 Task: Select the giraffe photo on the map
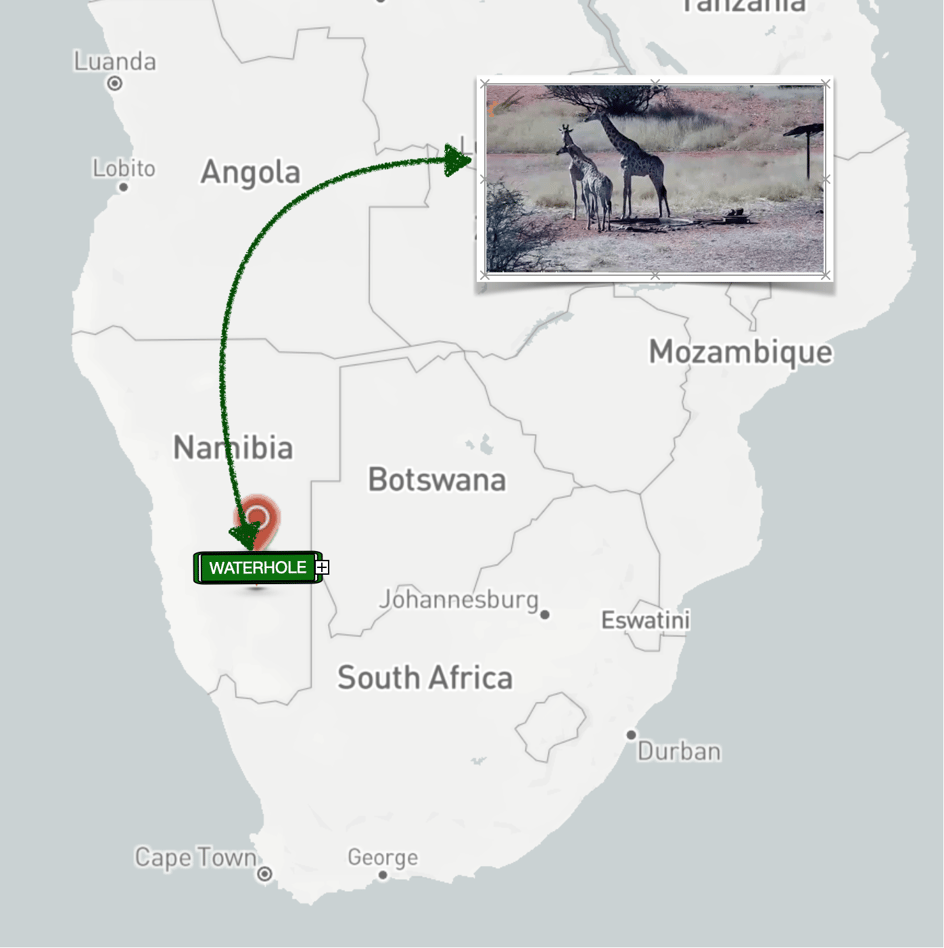coord(655,179)
